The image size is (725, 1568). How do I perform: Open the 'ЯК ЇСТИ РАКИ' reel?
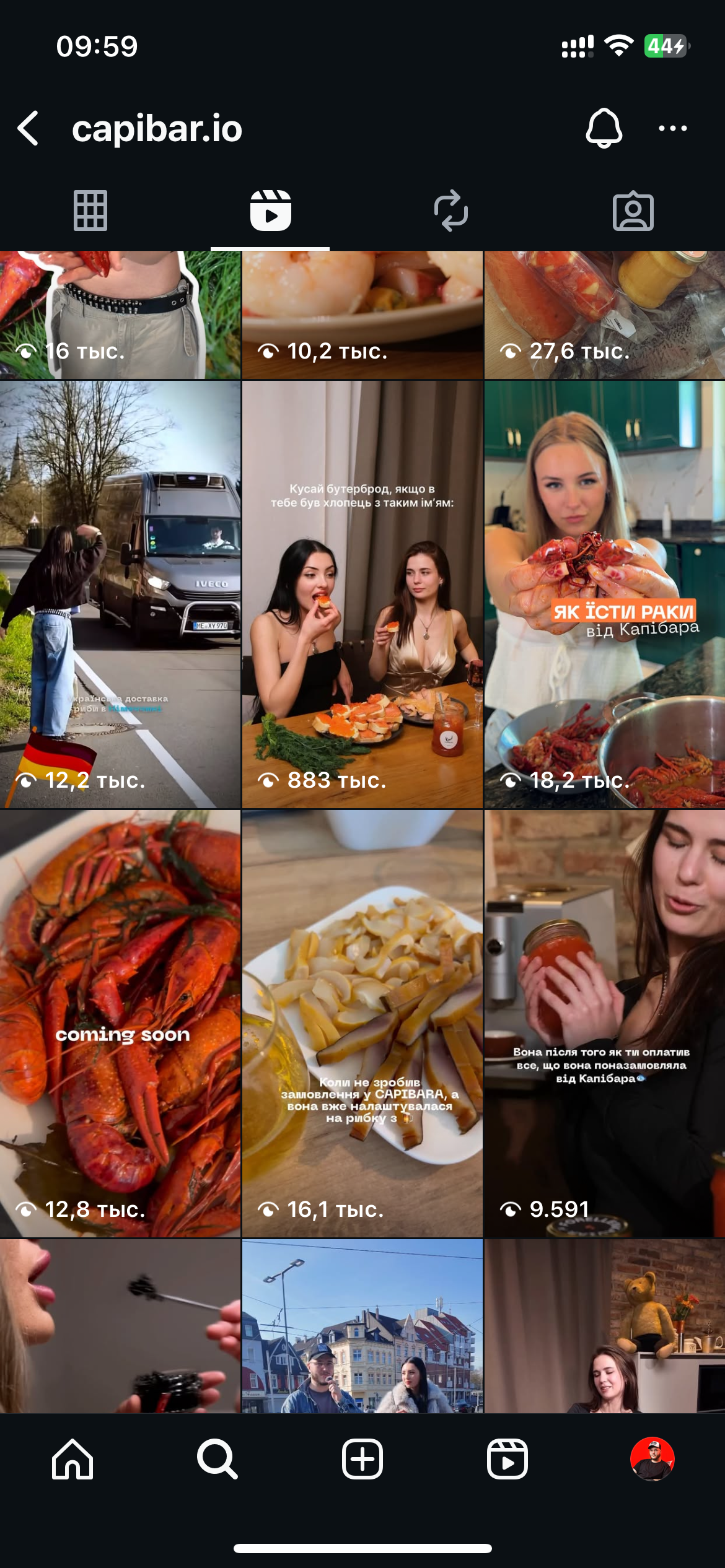pos(604,595)
